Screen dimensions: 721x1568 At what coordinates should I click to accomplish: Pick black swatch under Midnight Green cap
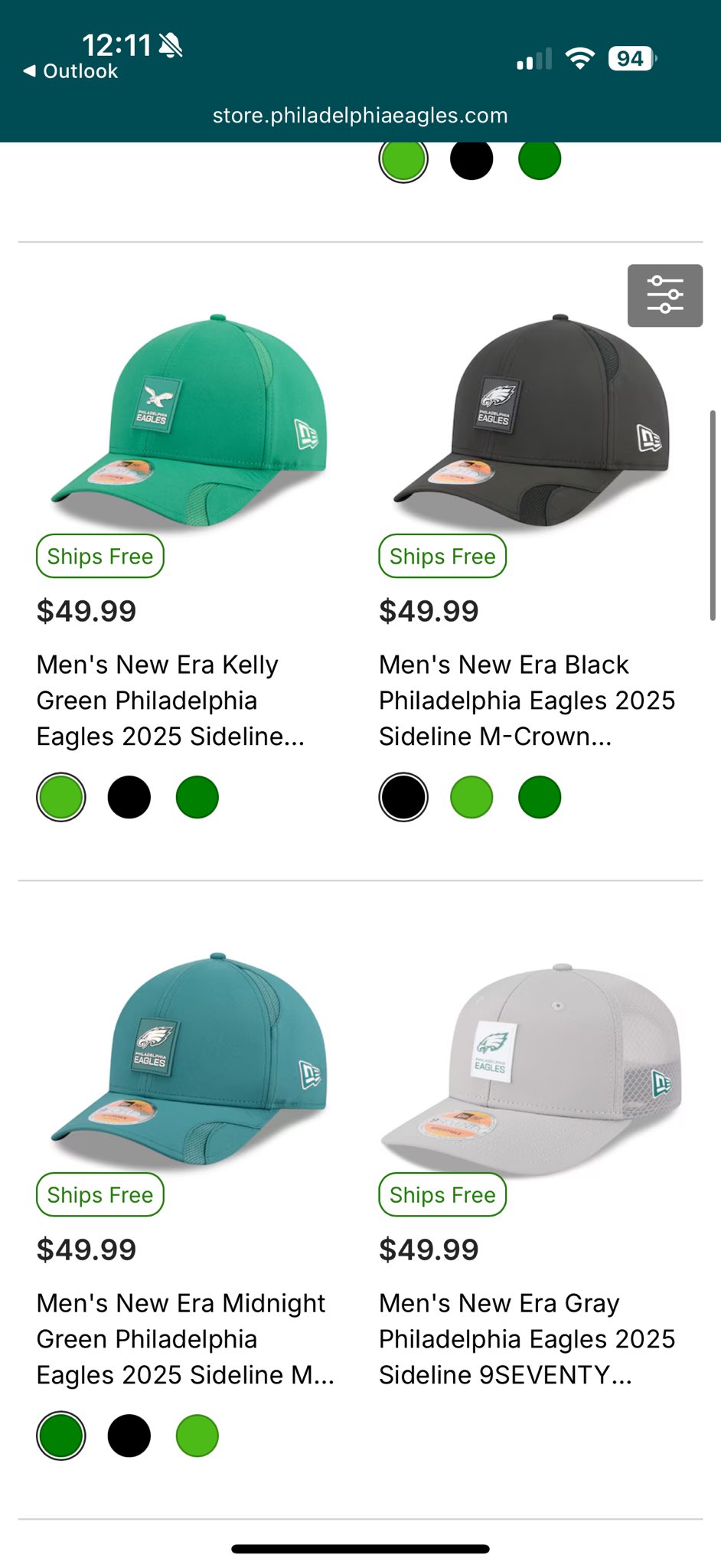129,1436
